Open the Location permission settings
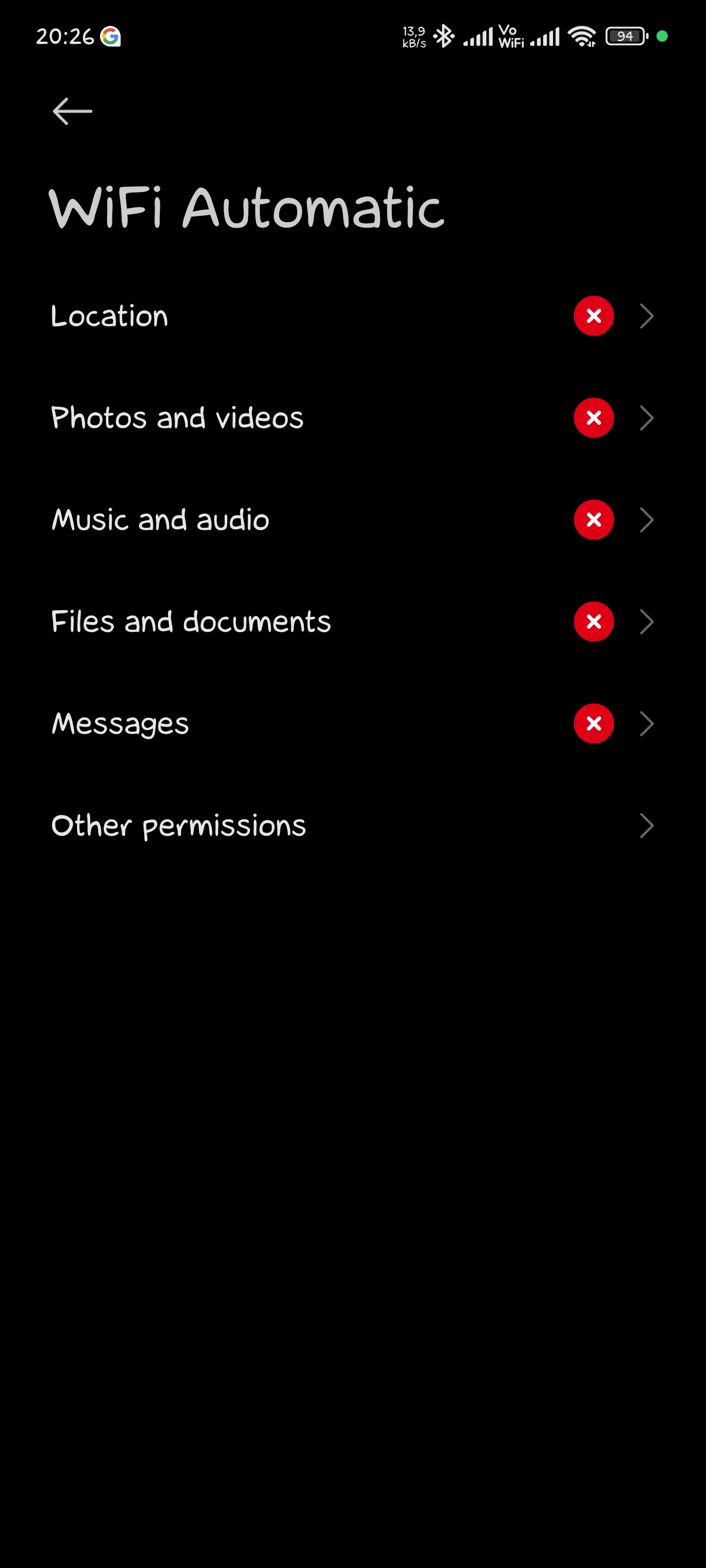The height and width of the screenshot is (1568, 706). coord(353,316)
